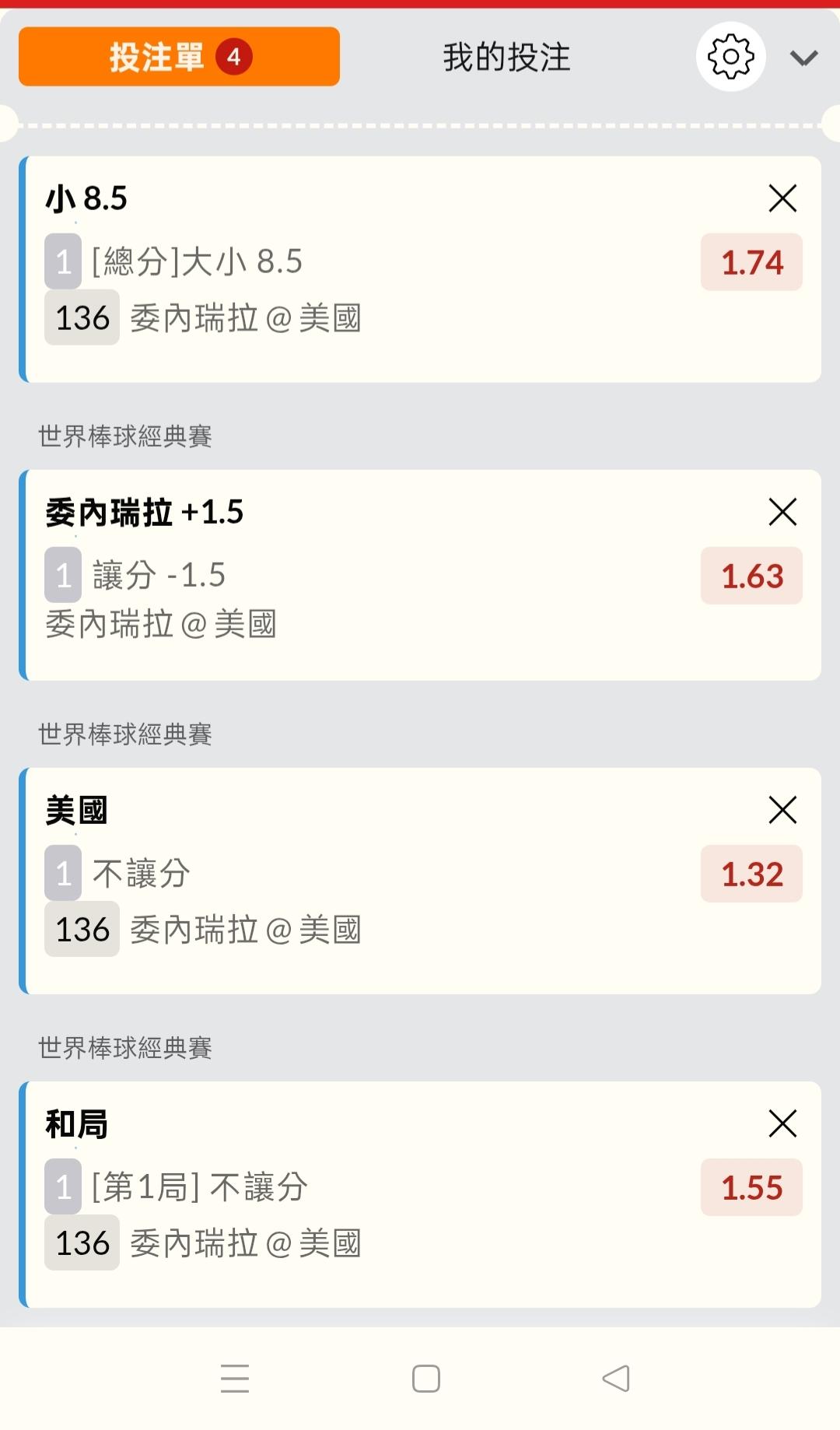Remove the 和局 first inning bet
Image resolution: width=840 pixels, height=1430 pixels.
[782, 1123]
